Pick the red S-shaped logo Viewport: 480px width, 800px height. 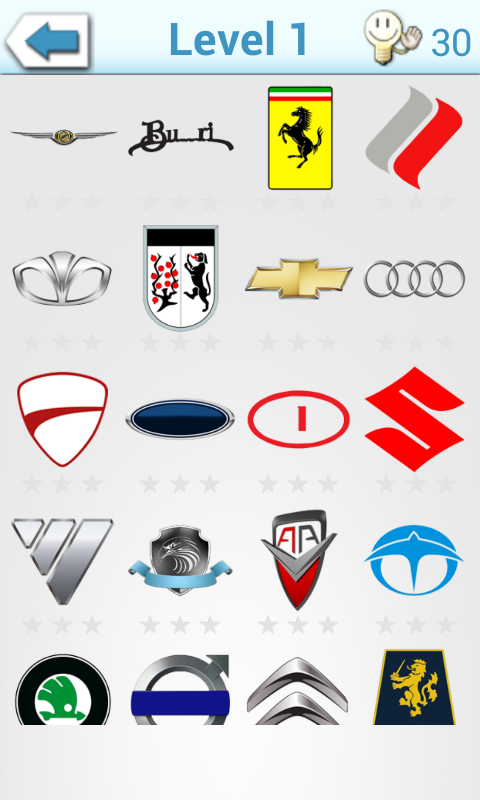point(415,418)
